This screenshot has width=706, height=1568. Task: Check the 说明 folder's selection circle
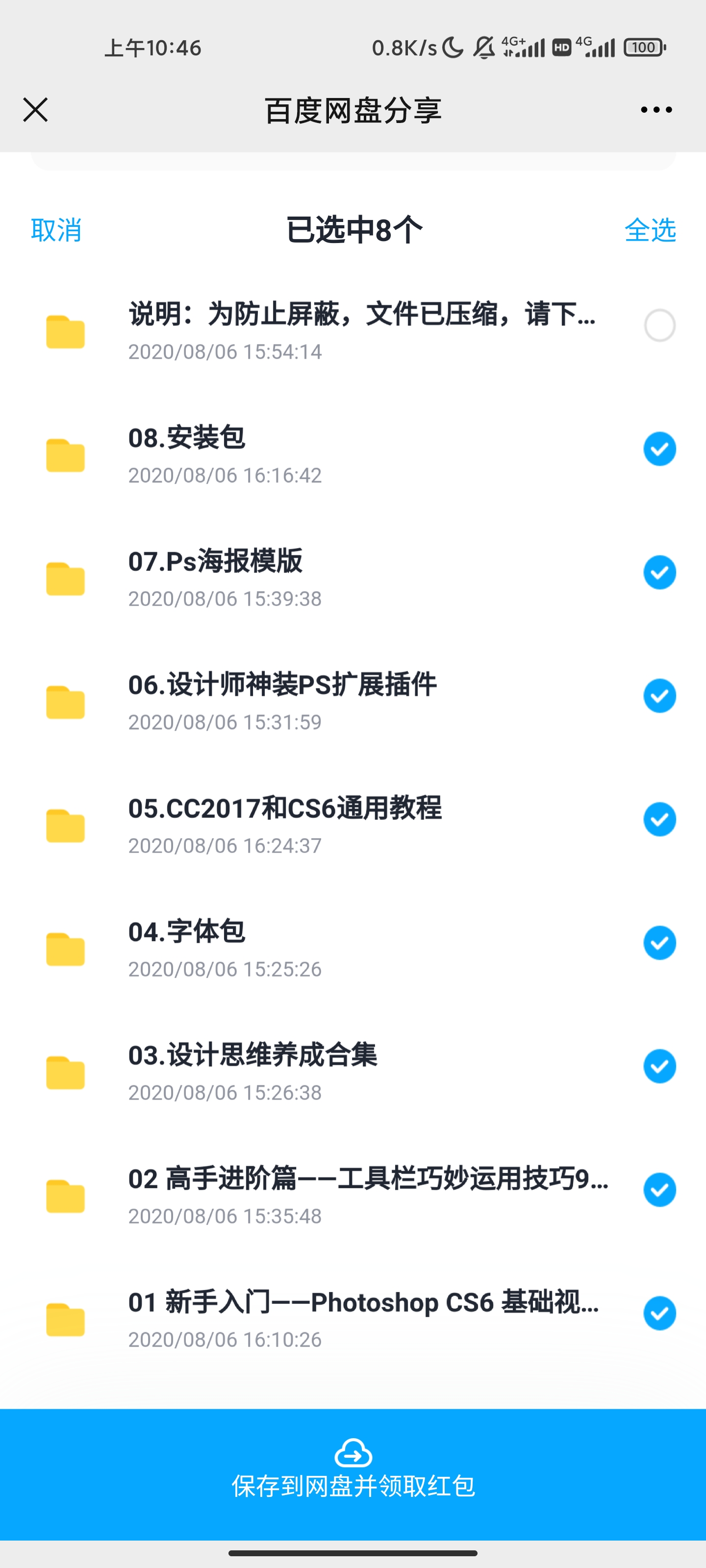tap(659, 326)
